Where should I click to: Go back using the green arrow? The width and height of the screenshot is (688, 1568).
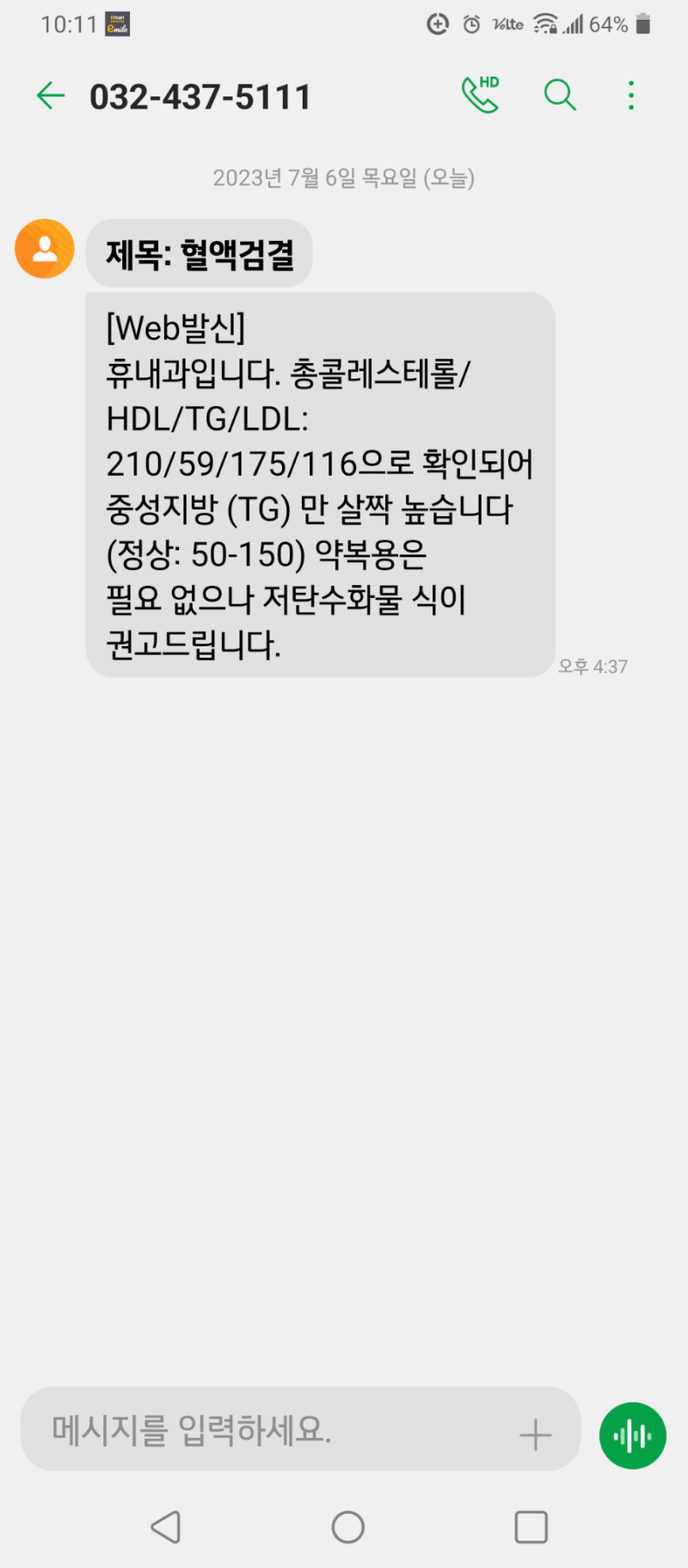[x=51, y=96]
